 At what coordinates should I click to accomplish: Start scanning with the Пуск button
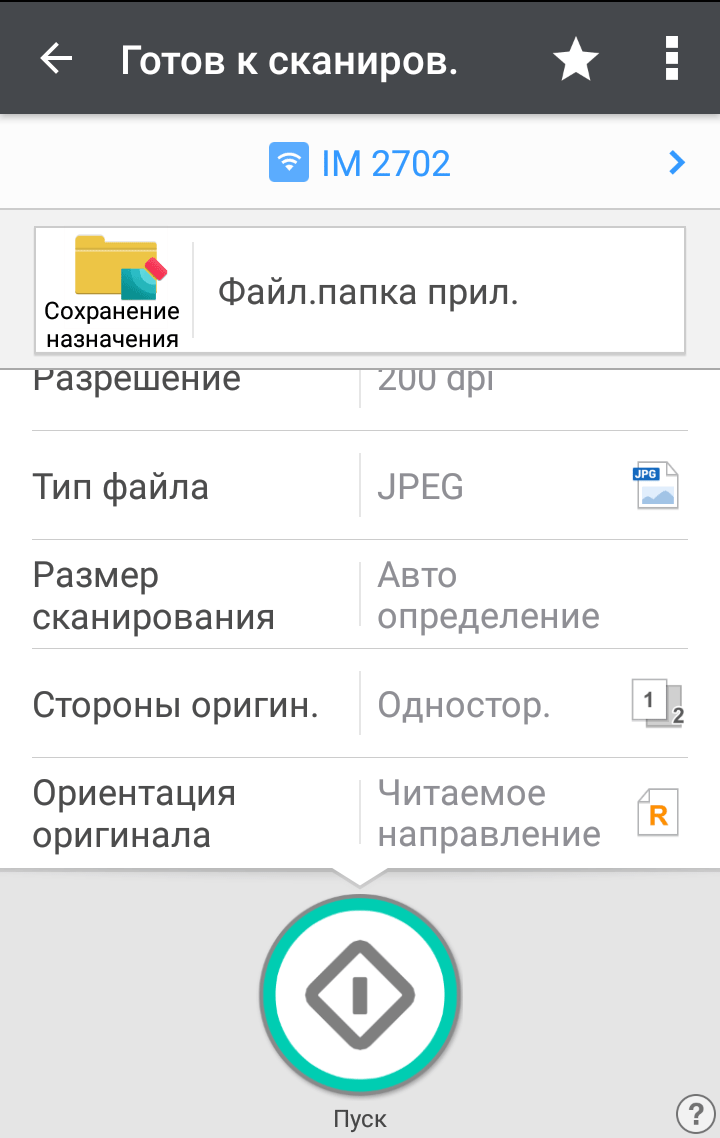click(360, 994)
